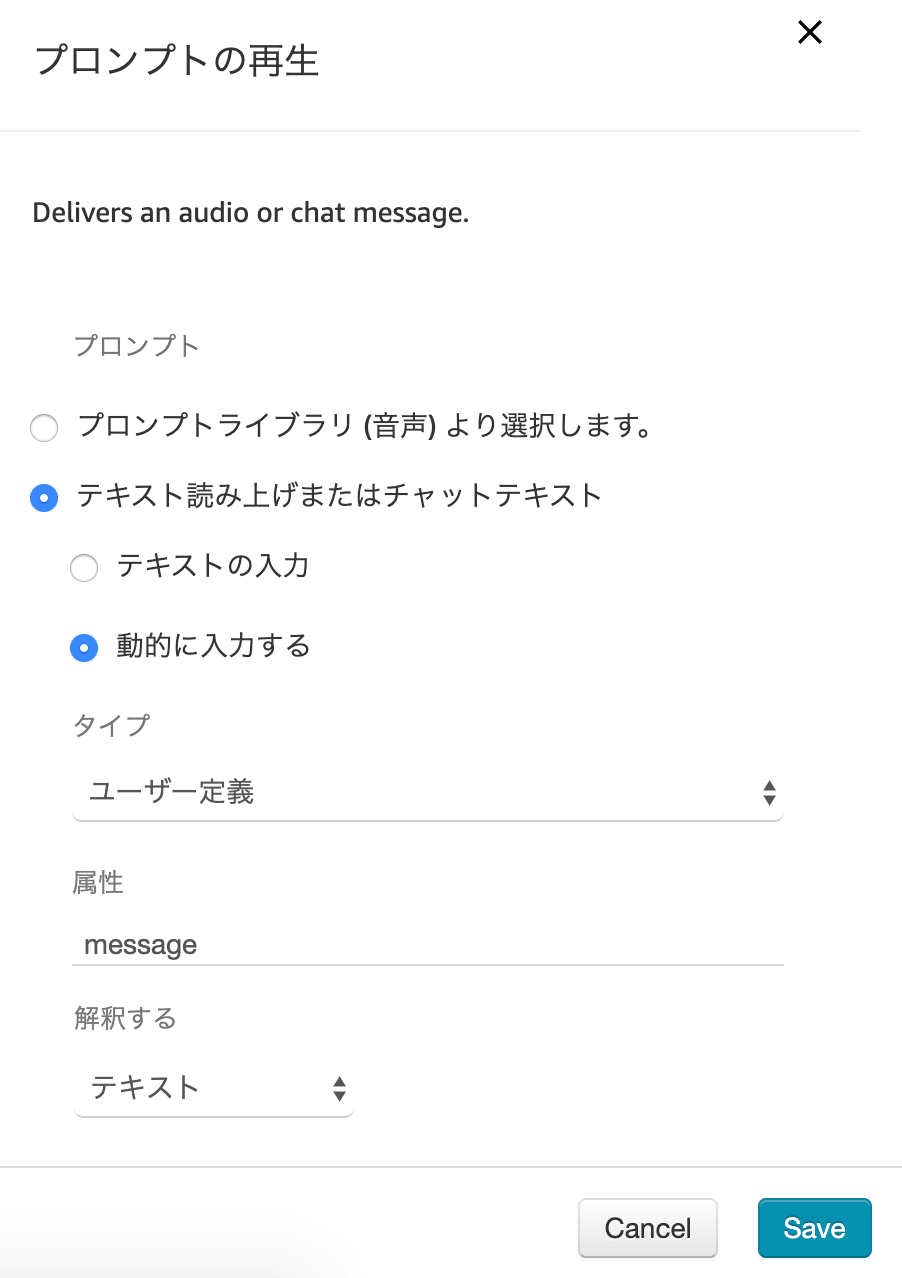Choose the テキストの入力 radio option
Image resolution: width=902 pixels, height=1278 pixels.
point(84,568)
